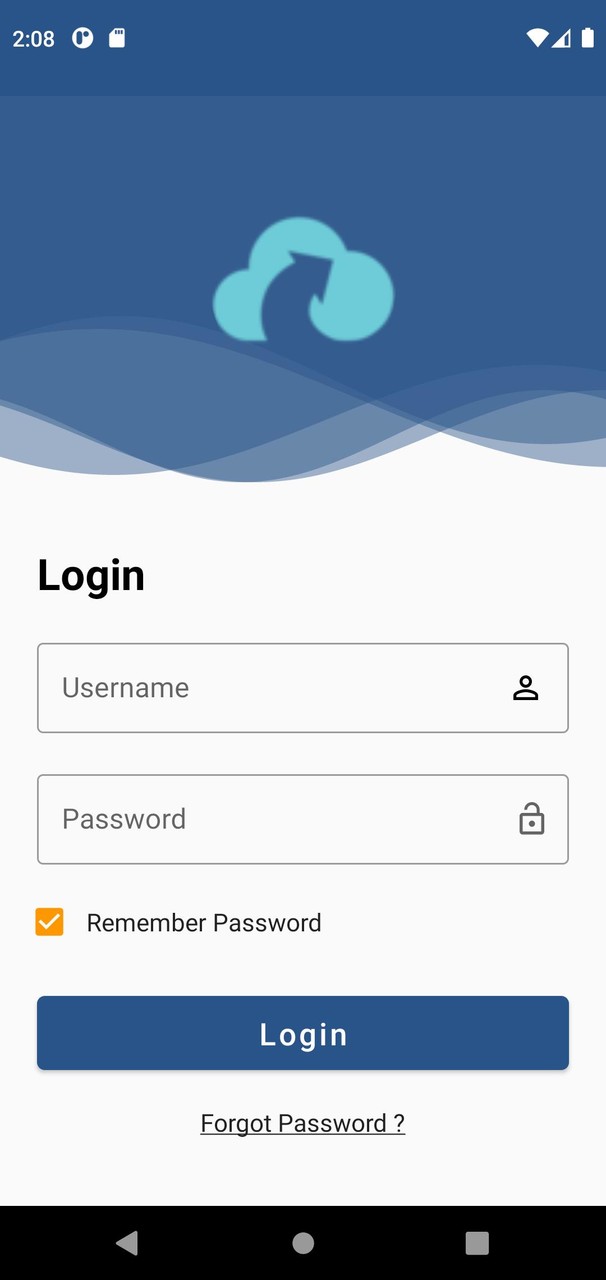Tap the lock icon in the Password field
606x1280 pixels.
click(x=531, y=819)
